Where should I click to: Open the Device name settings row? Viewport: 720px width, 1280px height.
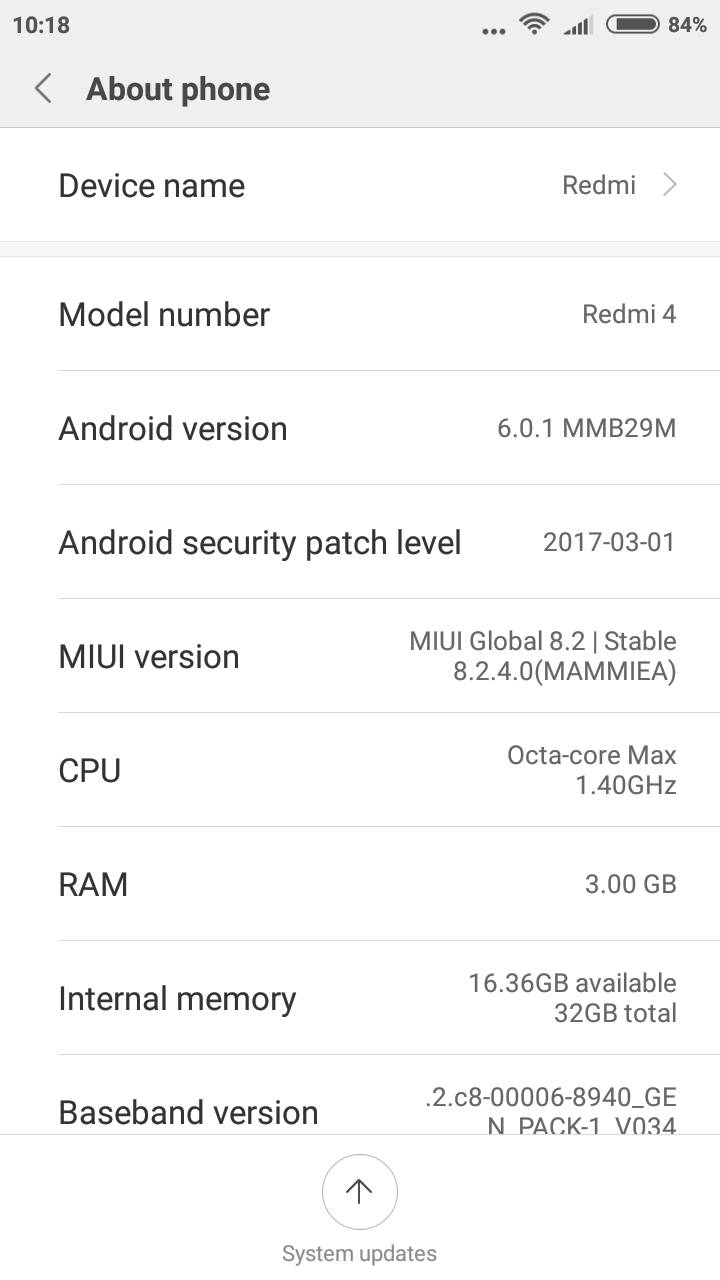tap(360, 185)
